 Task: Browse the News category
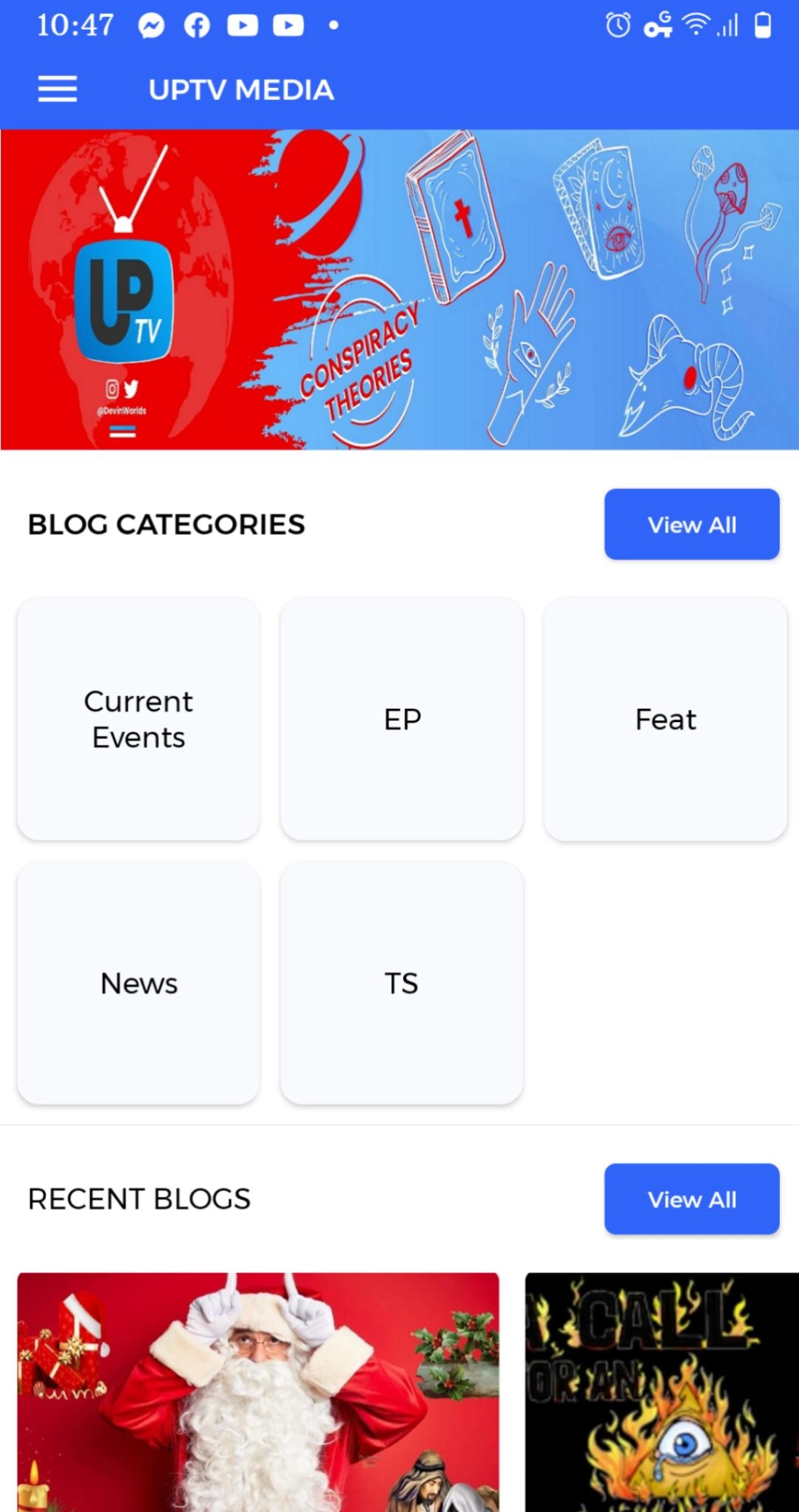[x=138, y=983]
